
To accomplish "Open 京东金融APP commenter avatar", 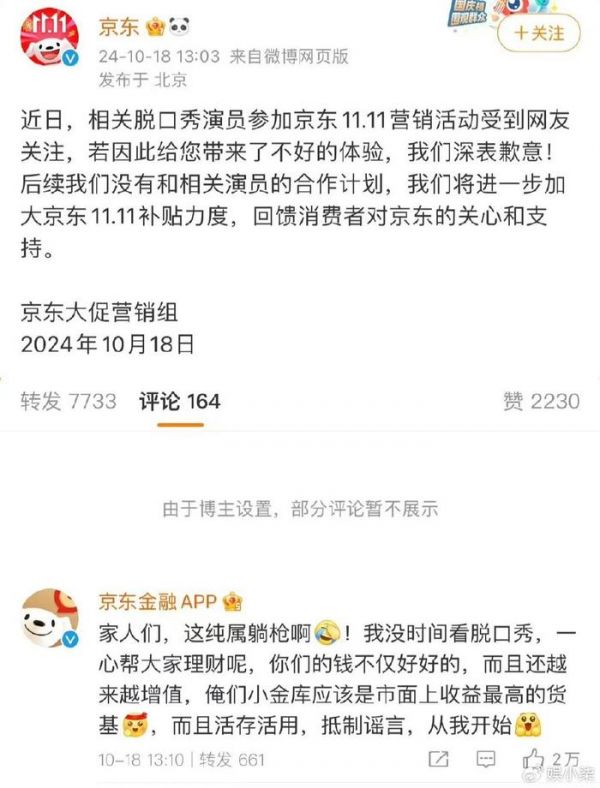I will 47,619.
